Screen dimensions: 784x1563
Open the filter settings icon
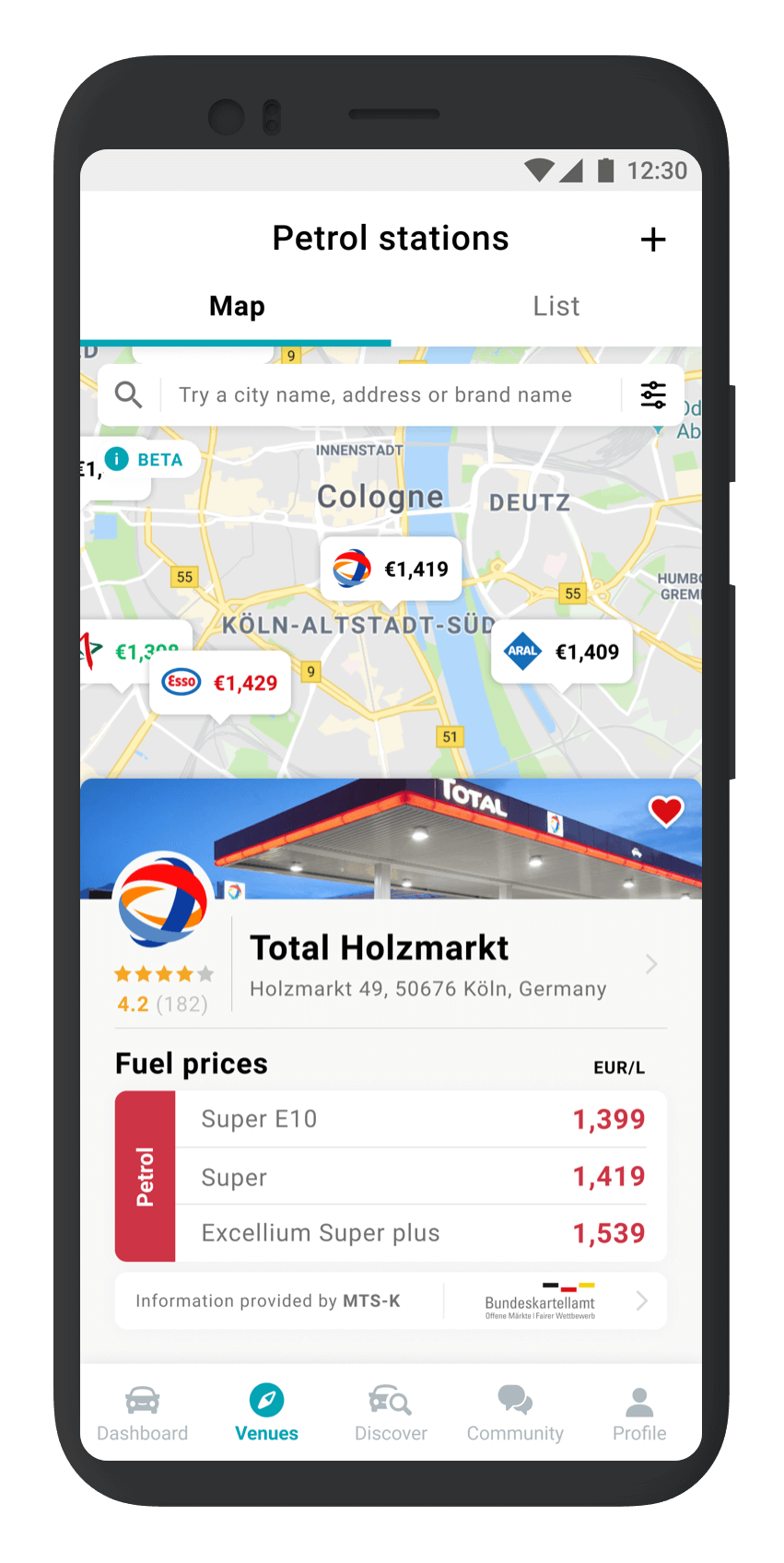click(x=653, y=395)
